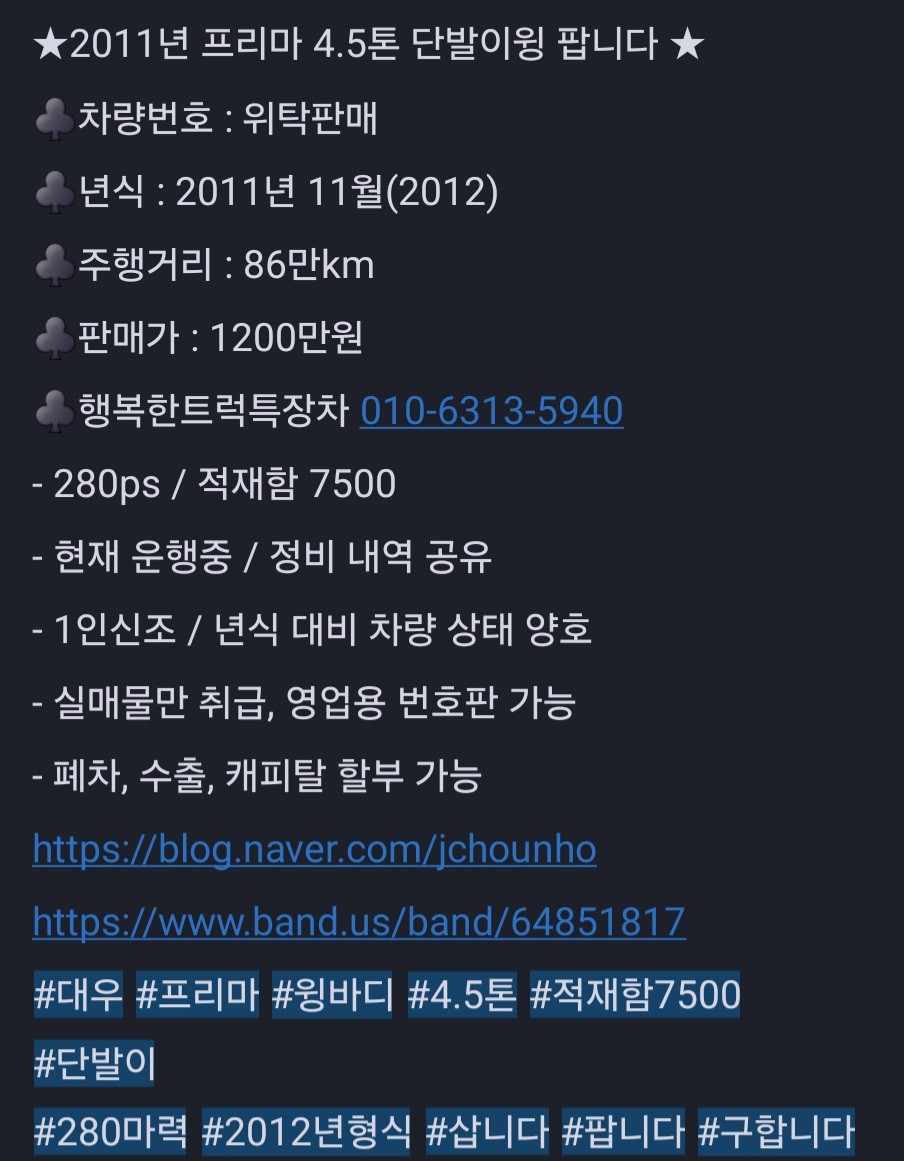Screen dimensions: 904x1161
Task: Select the #2012년형식 hashtag
Action: (x=306, y=1133)
